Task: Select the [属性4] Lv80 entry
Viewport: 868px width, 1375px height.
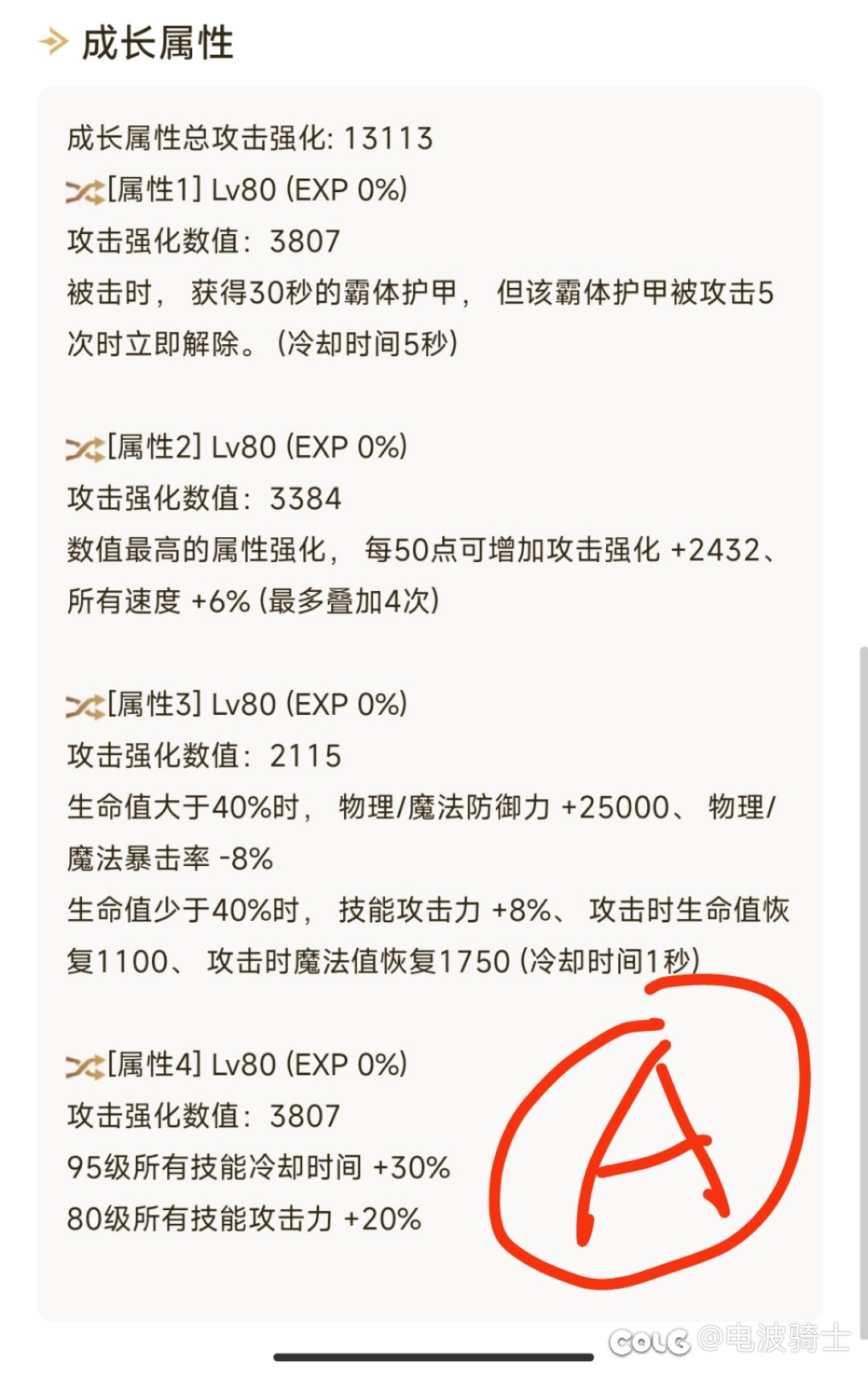Action: coord(241,1065)
